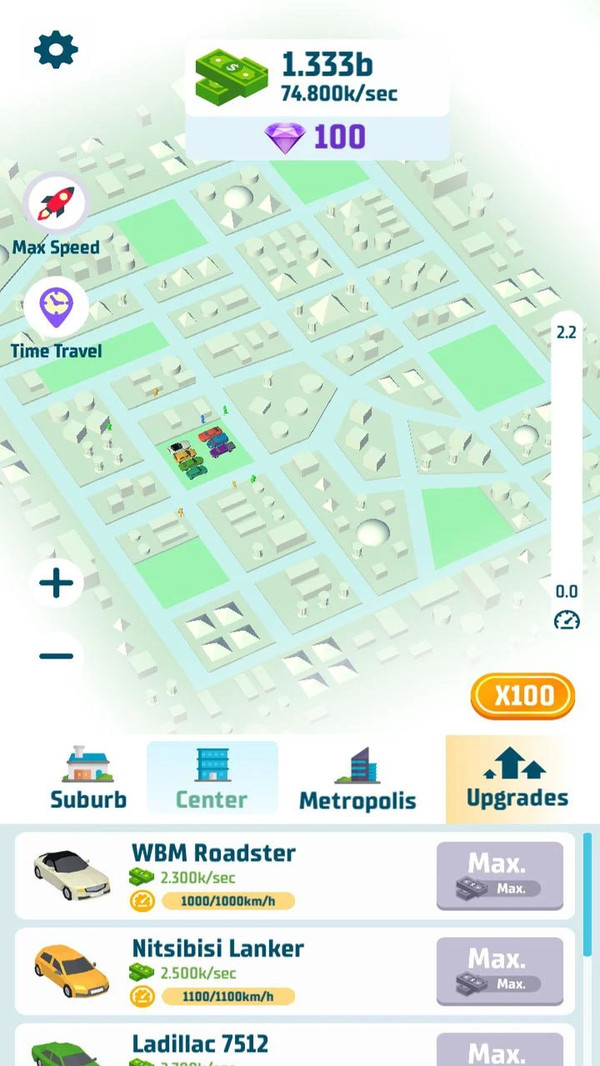Screen dimensions: 600x1066
Task: Select the Center tab
Action: point(212,780)
